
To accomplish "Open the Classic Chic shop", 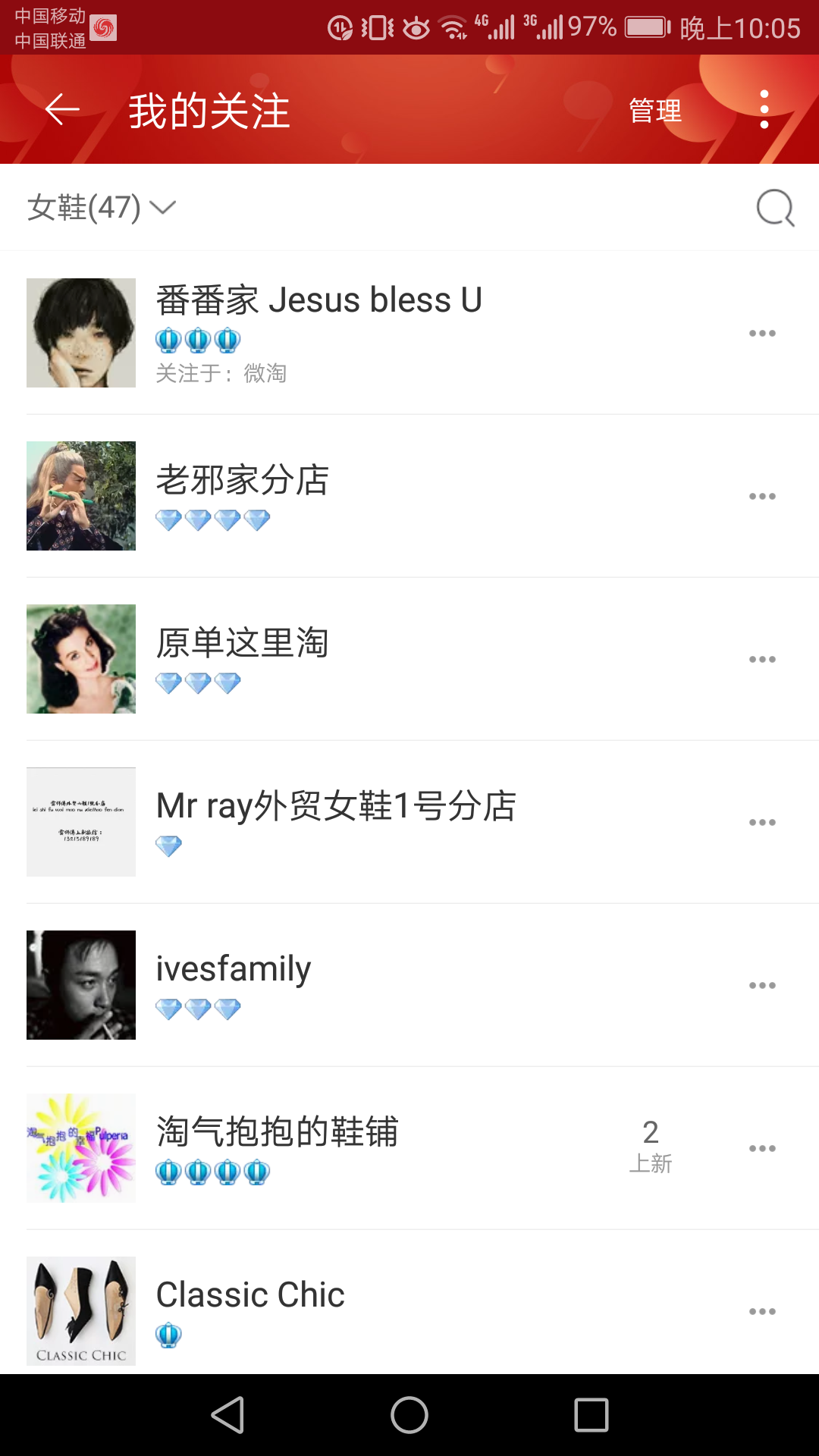I will tap(409, 1302).
